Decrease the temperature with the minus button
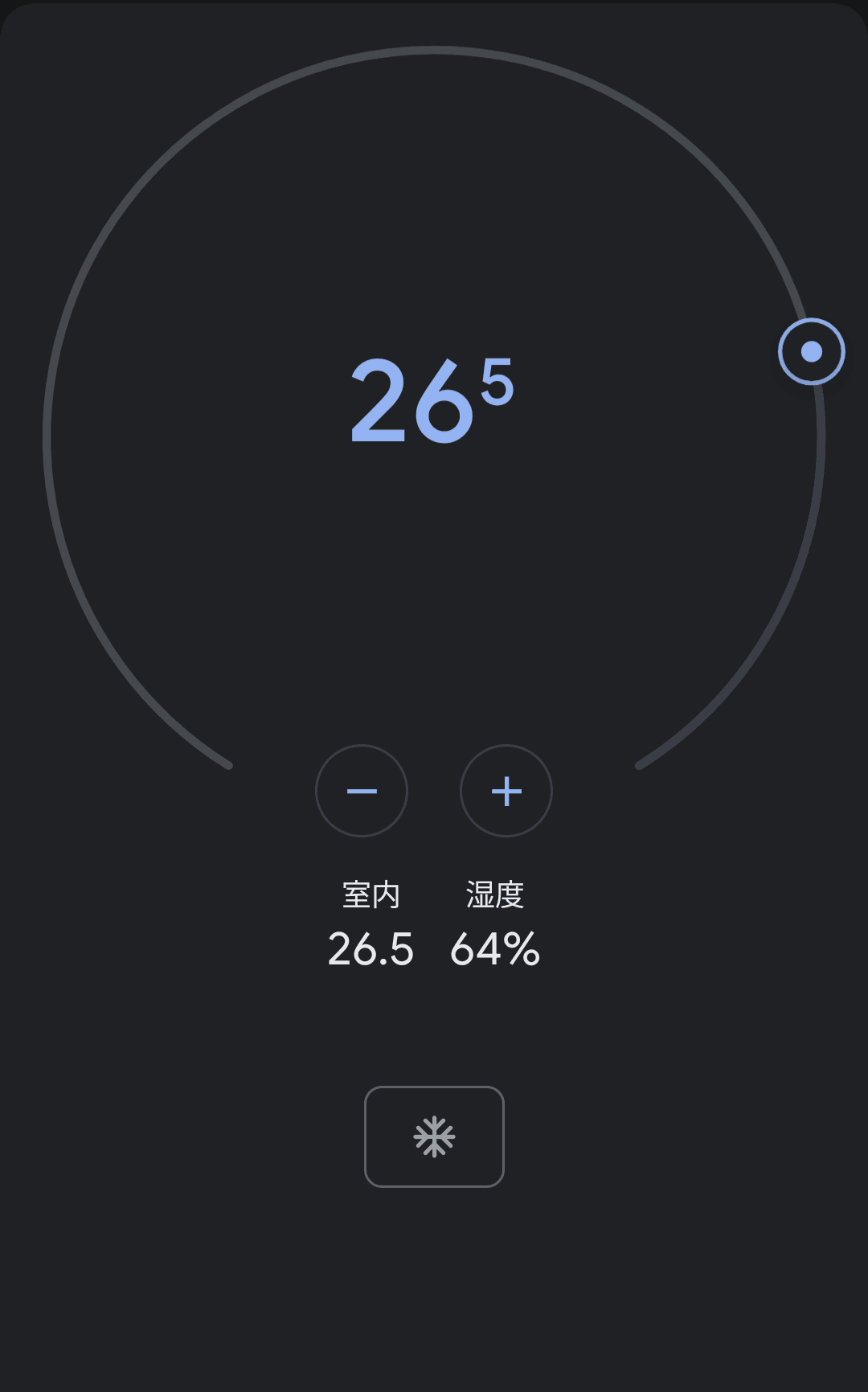Viewport: 868px width, 1392px height. [x=362, y=791]
